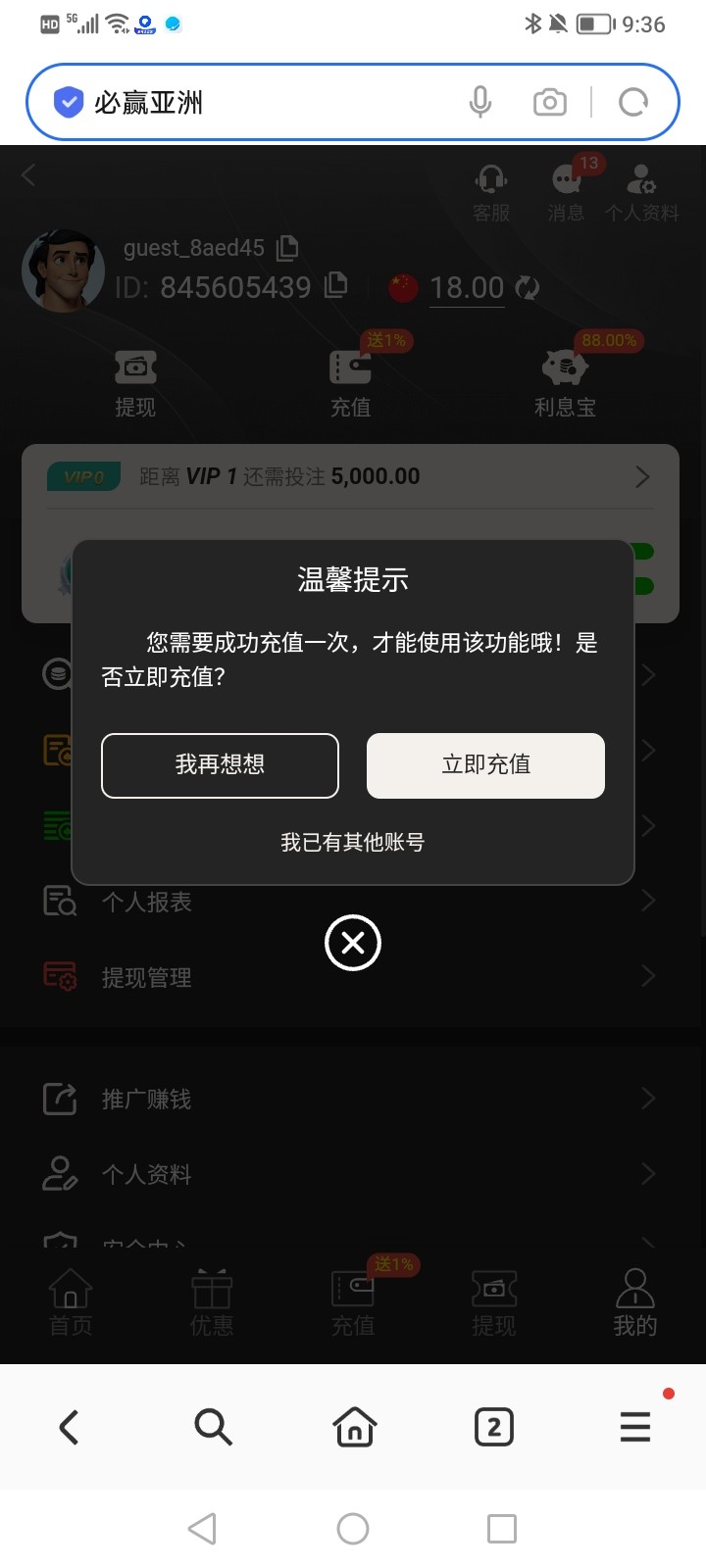This screenshot has width=706, height=1568.
Task: Reload the page with the refresh icon
Action: (633, 102)
